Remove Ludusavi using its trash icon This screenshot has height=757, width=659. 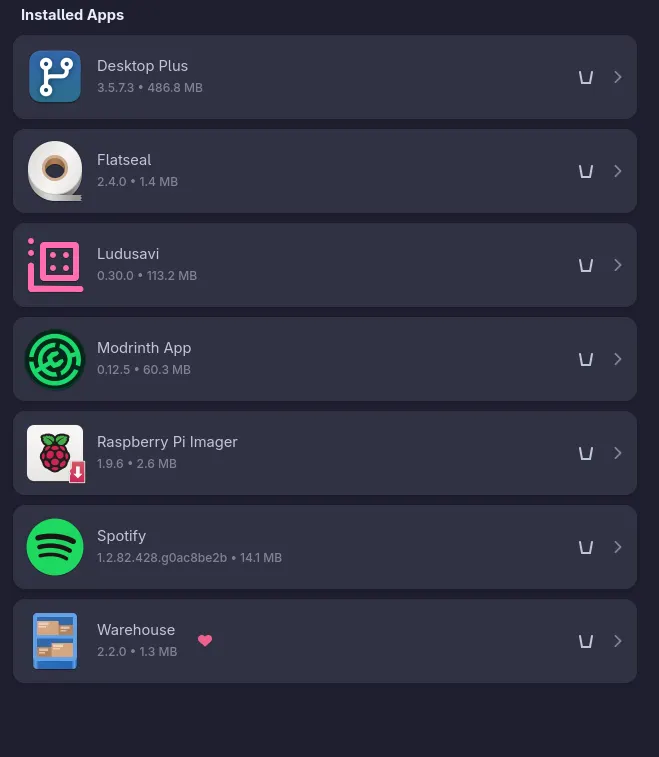(586, 265)
